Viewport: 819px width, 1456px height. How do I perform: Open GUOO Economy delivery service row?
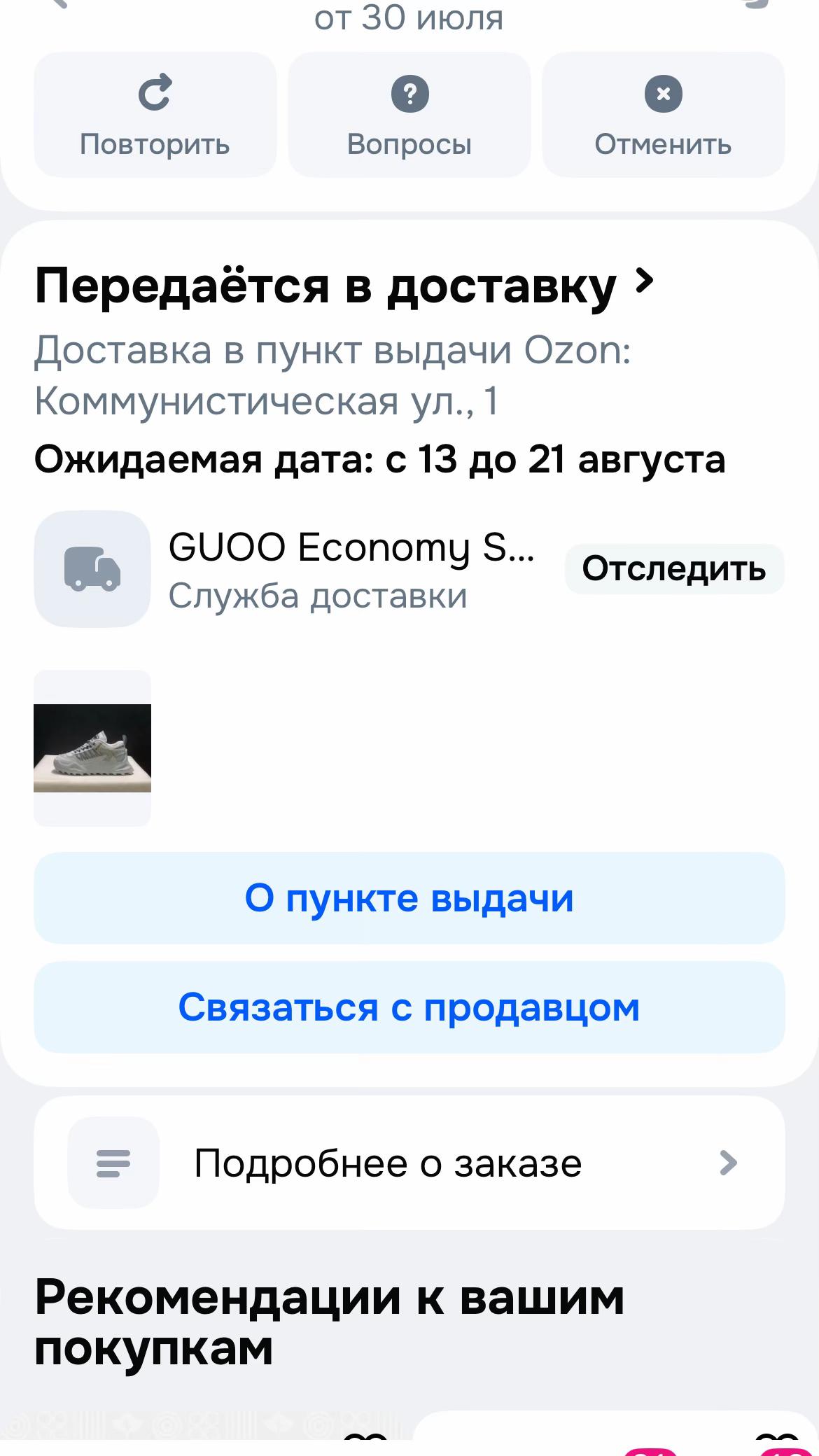click(x=294, y=569)
